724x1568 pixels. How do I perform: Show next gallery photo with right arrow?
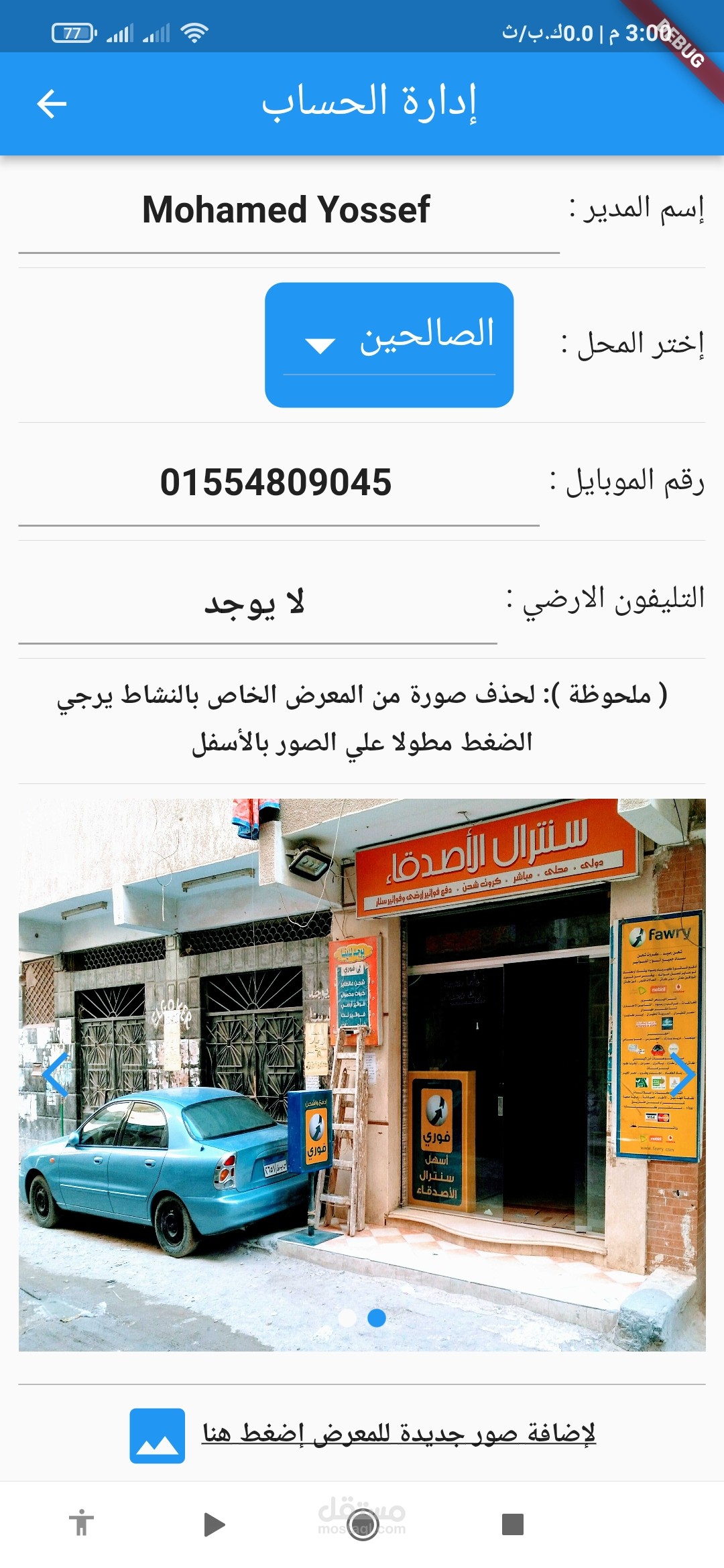point(681,1074)
